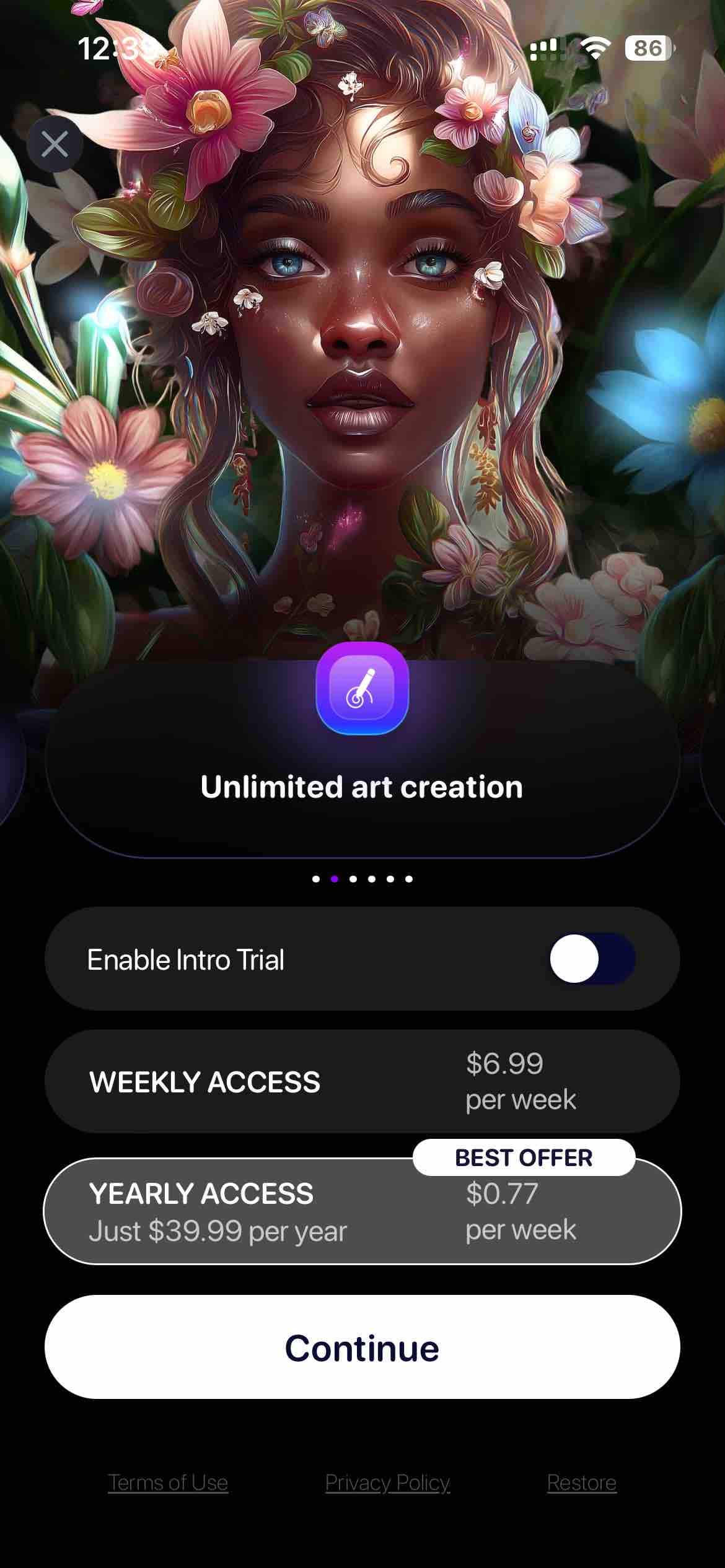Open Terms of Use link

[168, 1483]
